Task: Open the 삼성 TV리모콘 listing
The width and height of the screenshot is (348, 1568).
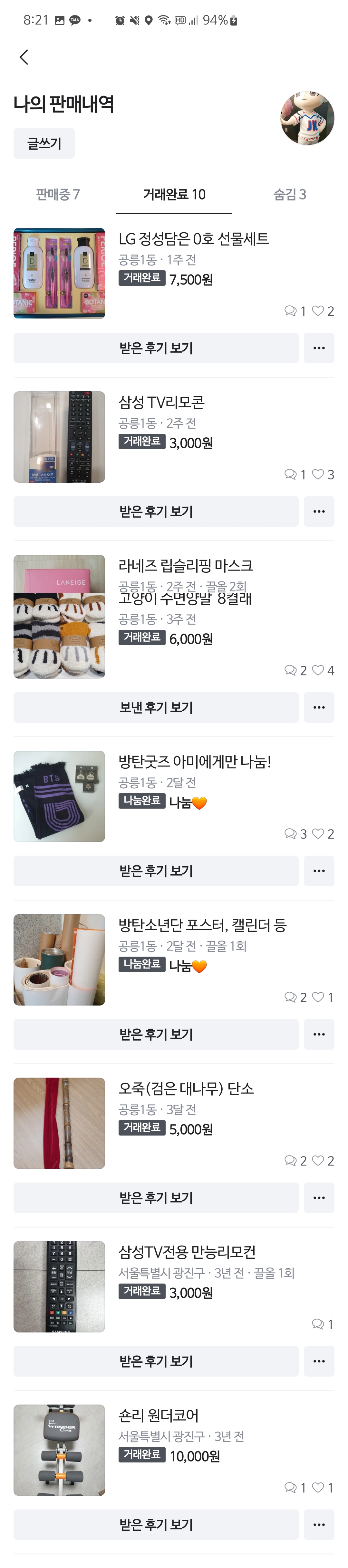Action: click(161, 402)
